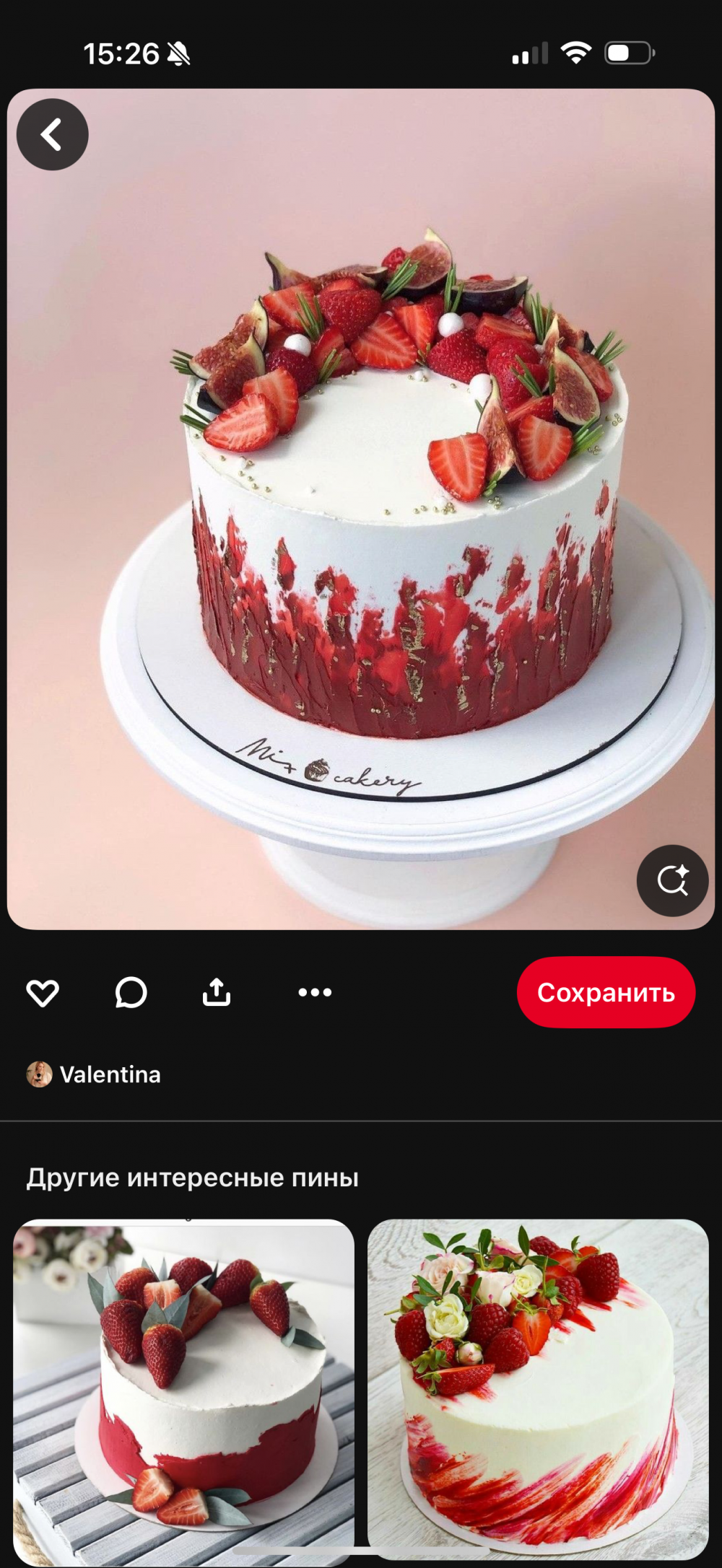Go back using the arrow button
722x1568 pixels.
[x=52, y=135]
